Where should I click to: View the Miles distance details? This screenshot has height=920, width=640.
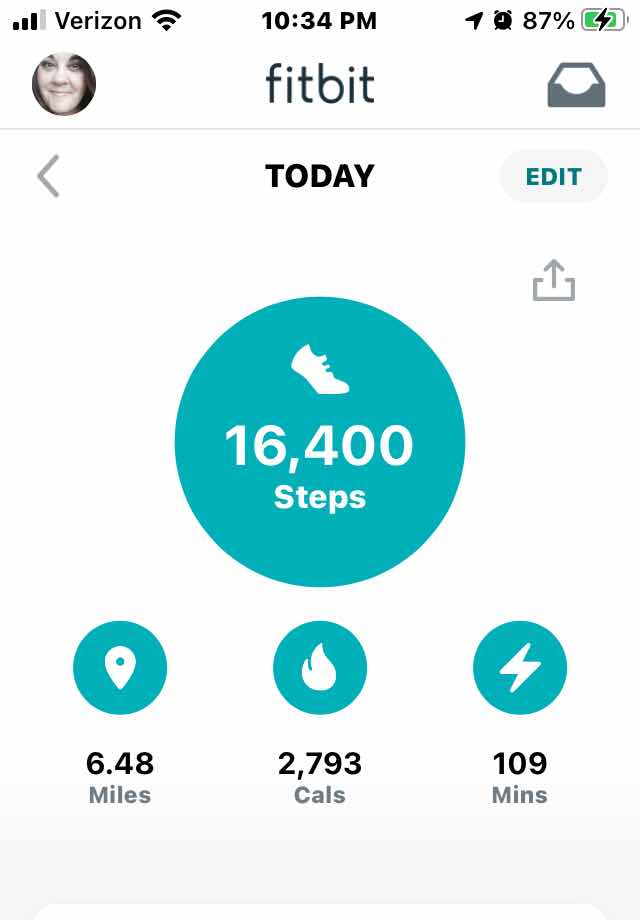point(120,667)
